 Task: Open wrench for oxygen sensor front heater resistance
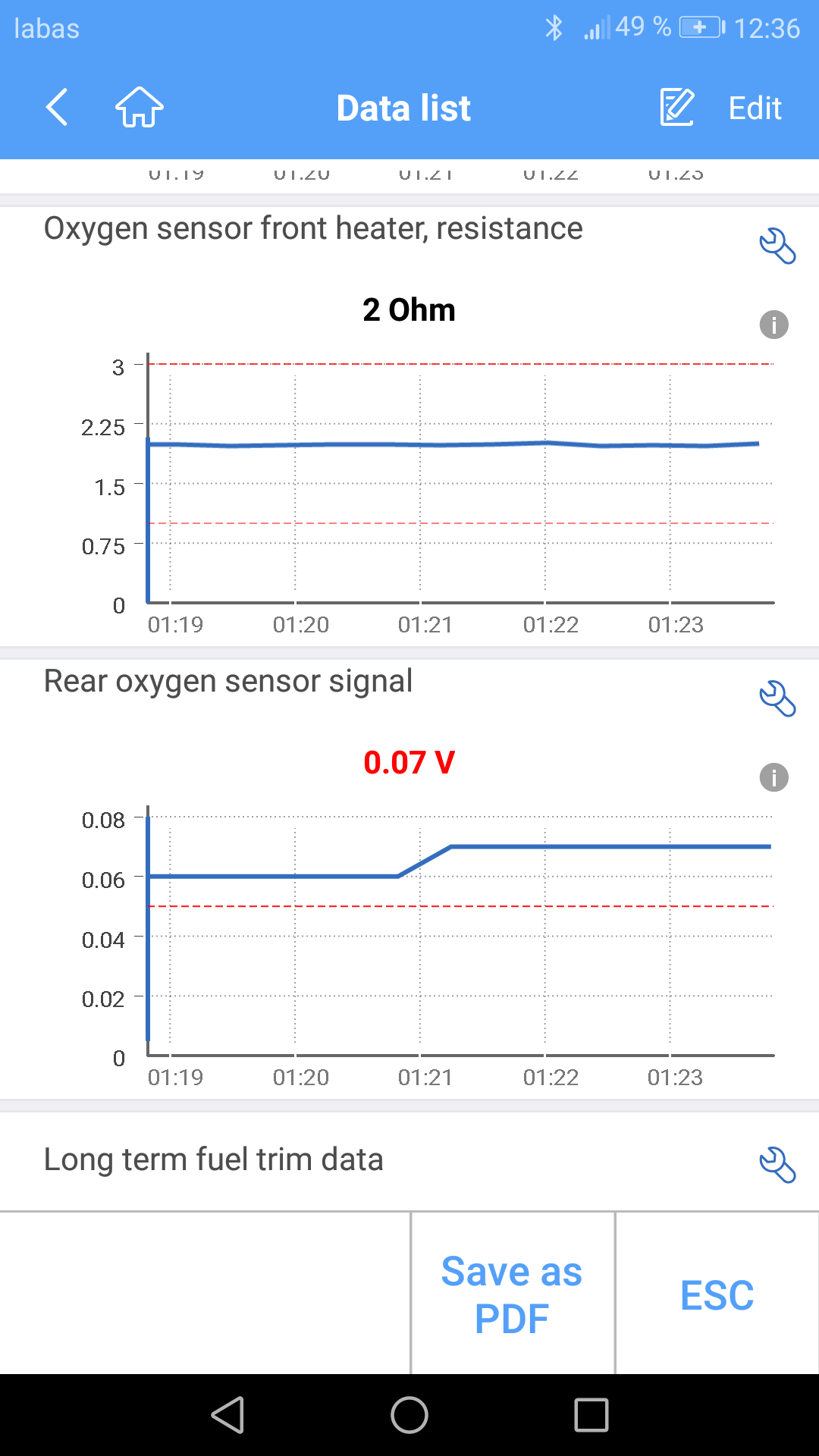coord(777,246)
